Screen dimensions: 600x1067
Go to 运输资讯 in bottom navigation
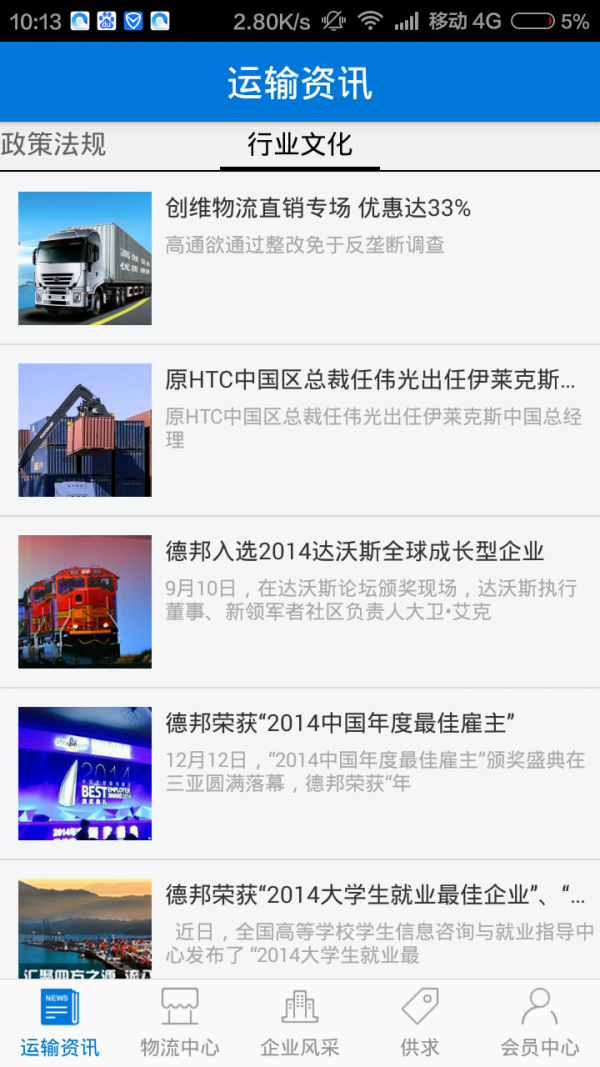(60, 1022)
